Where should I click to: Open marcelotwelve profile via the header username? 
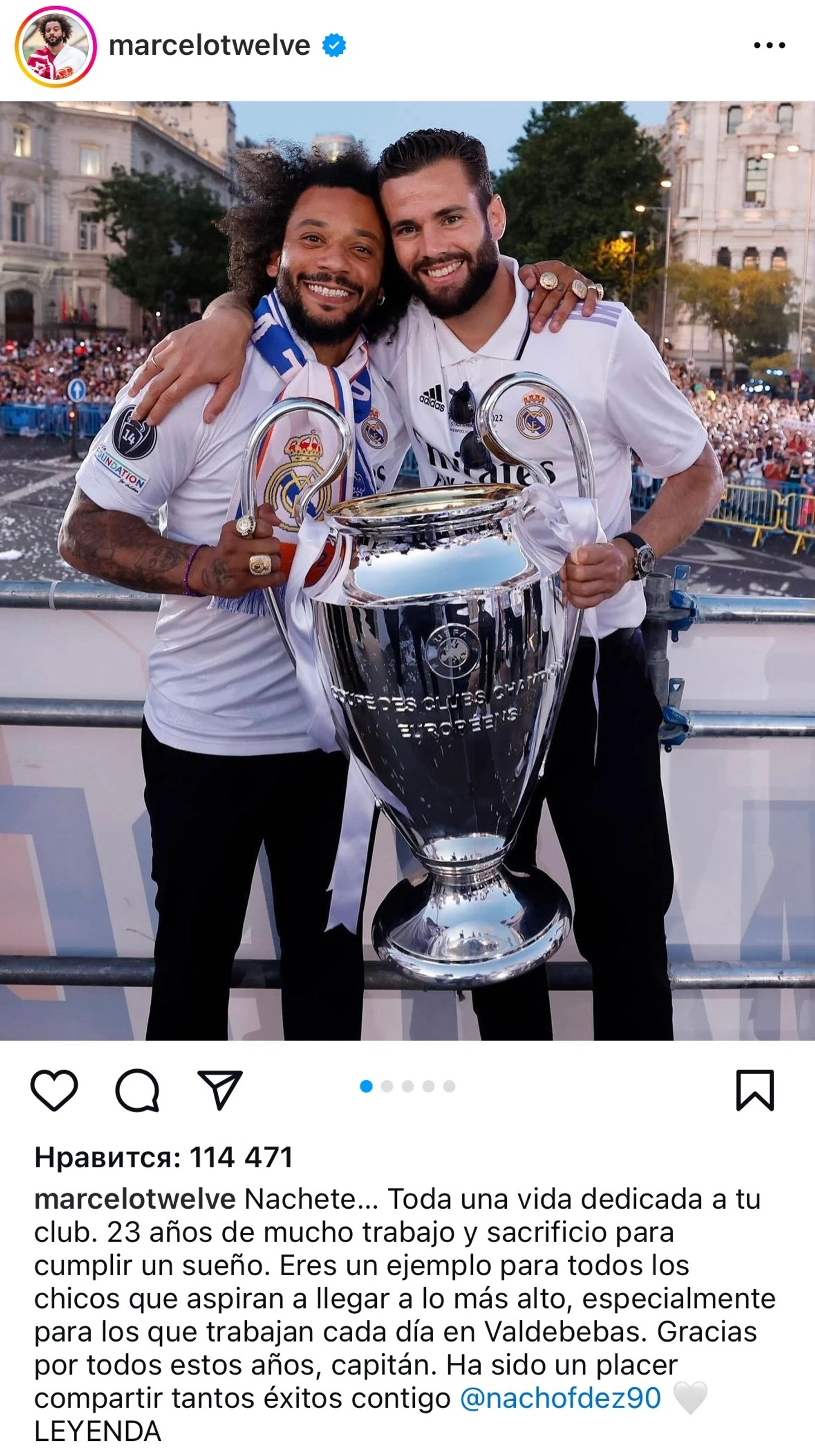point(209,45)
